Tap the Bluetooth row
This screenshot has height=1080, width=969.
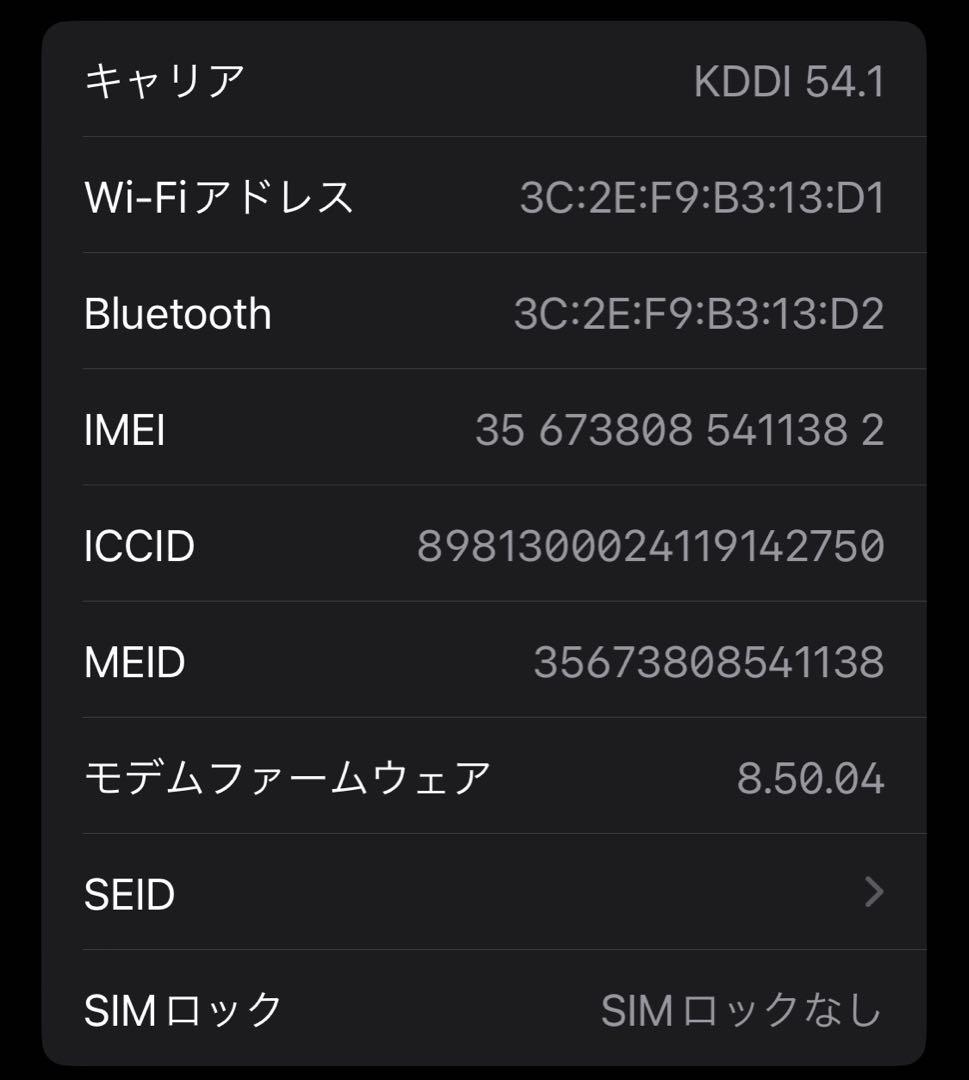pos(484,313)
